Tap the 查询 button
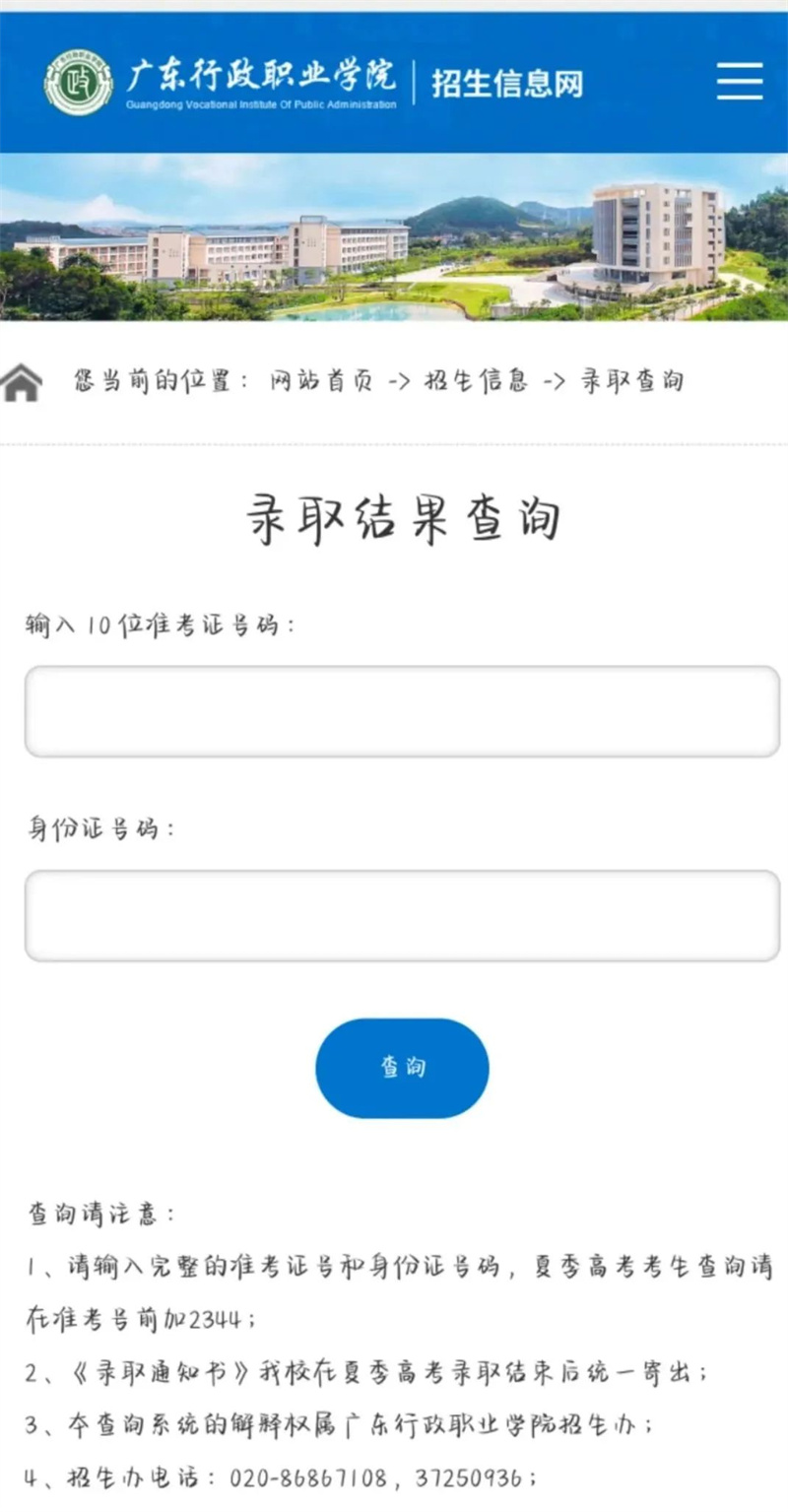The image size is (788, 1512). click(x=402, y=1068)
